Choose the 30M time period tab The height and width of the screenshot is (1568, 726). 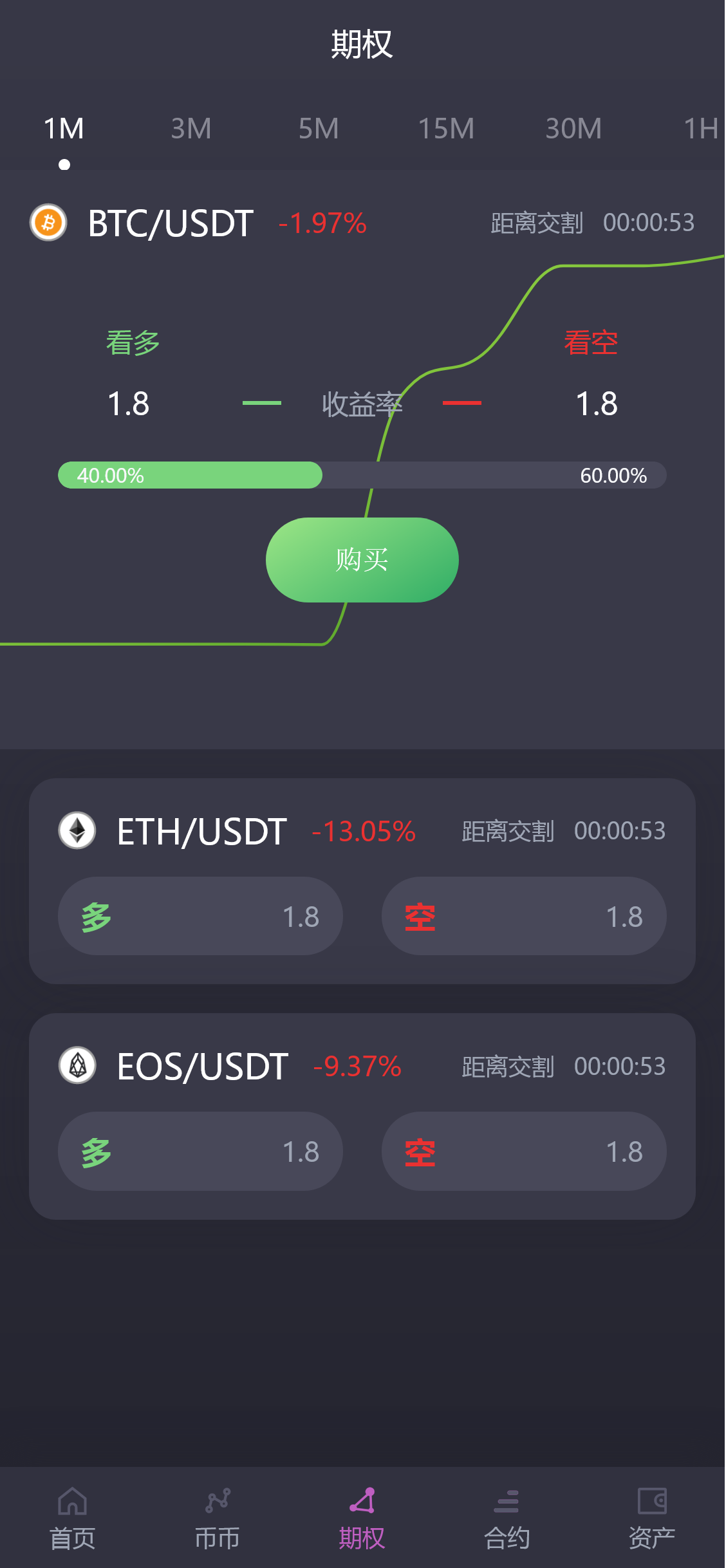click(x=573, y=129)
